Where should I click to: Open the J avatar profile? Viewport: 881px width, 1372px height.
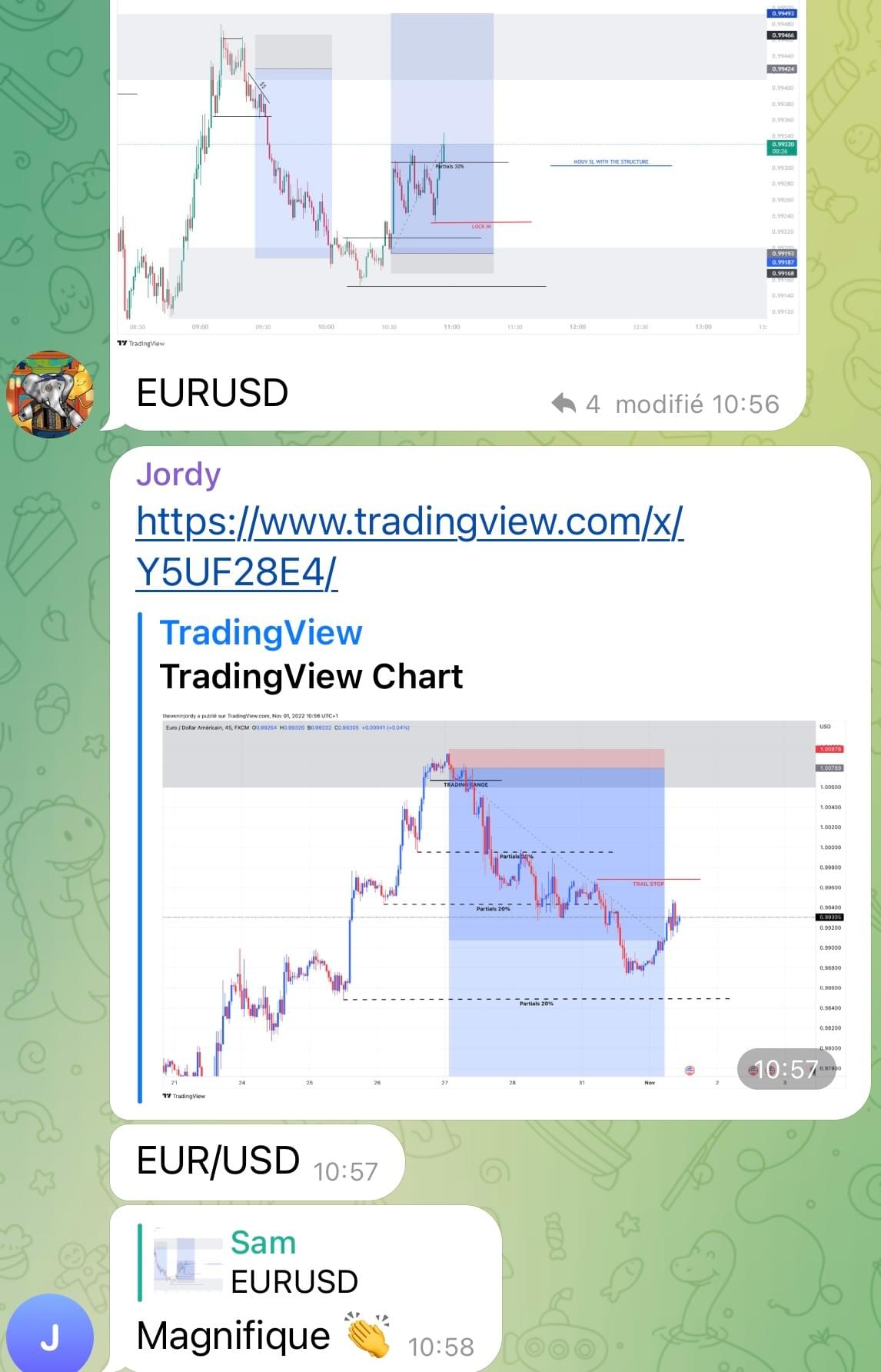click(x=50, y=1336)
